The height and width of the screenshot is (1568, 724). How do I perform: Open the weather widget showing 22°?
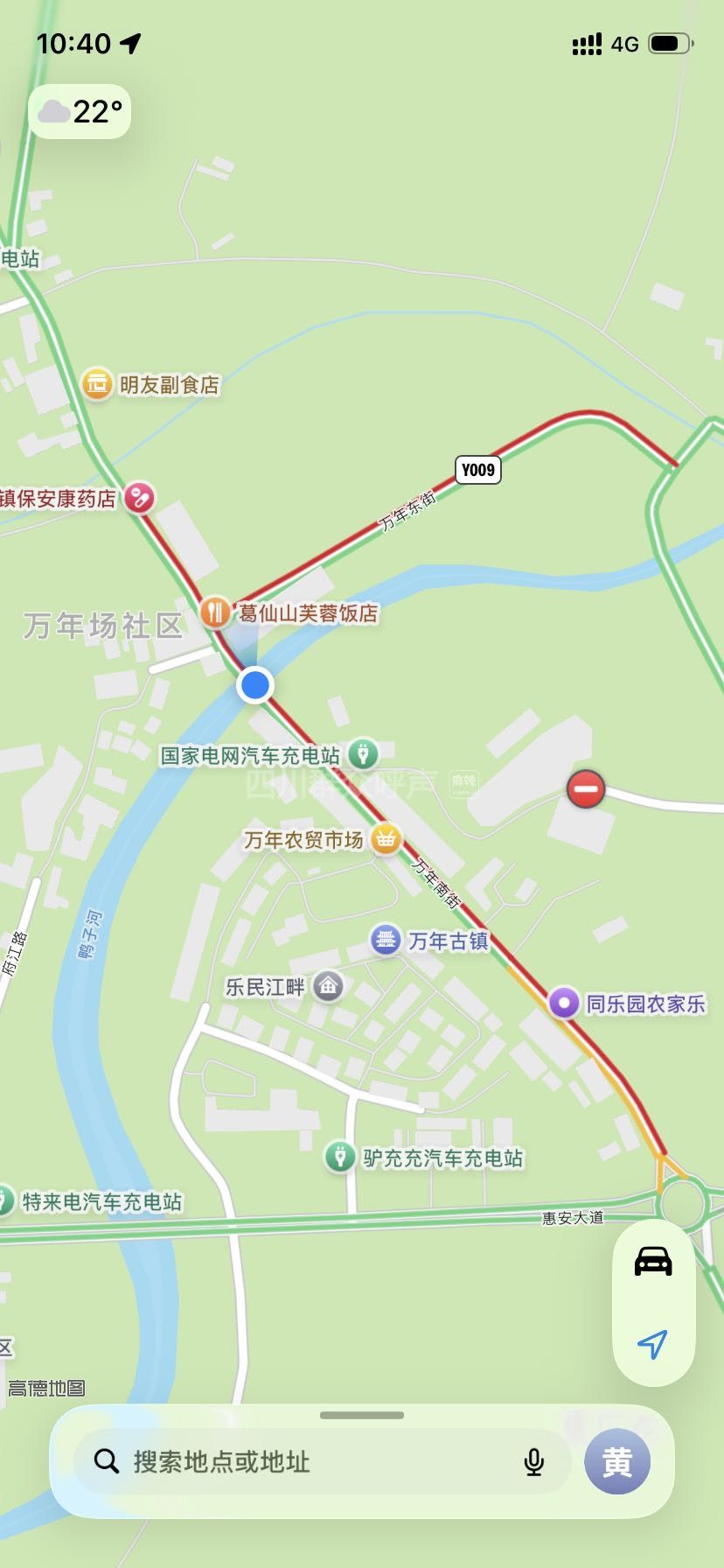[x=80, y=112]
